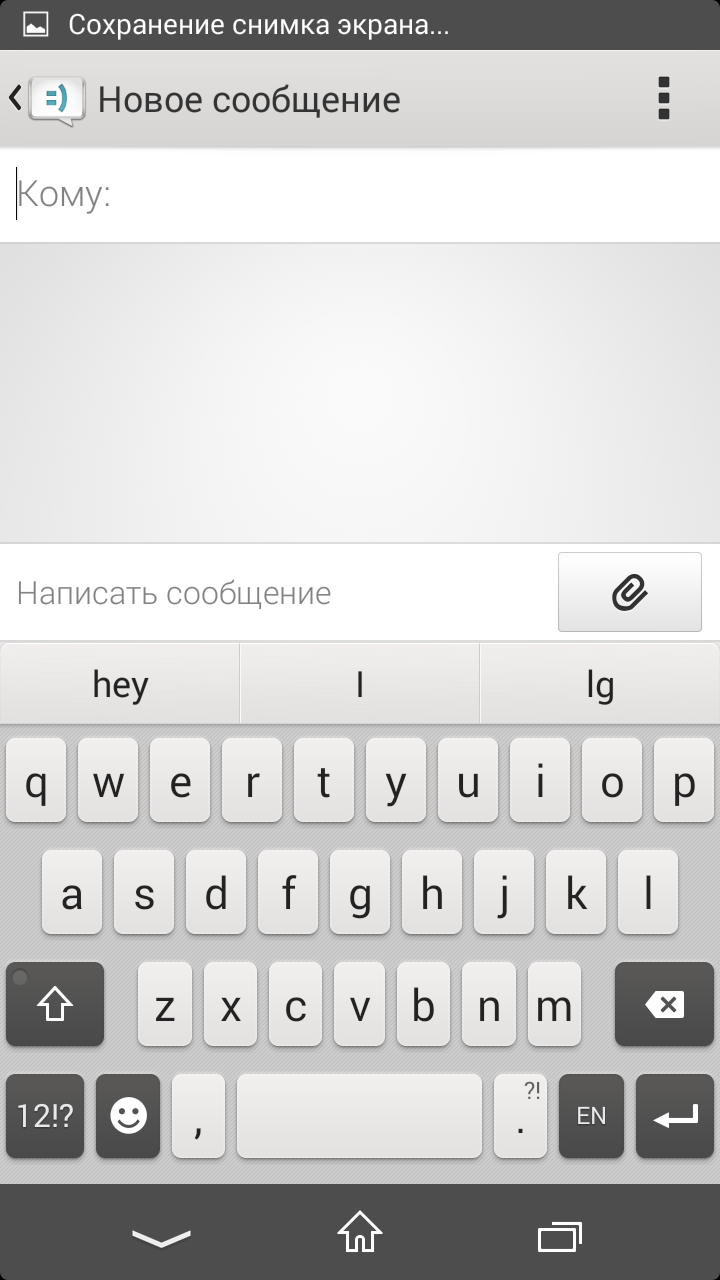
Task: Tap the backspace key
Action: click(664, 1005)
